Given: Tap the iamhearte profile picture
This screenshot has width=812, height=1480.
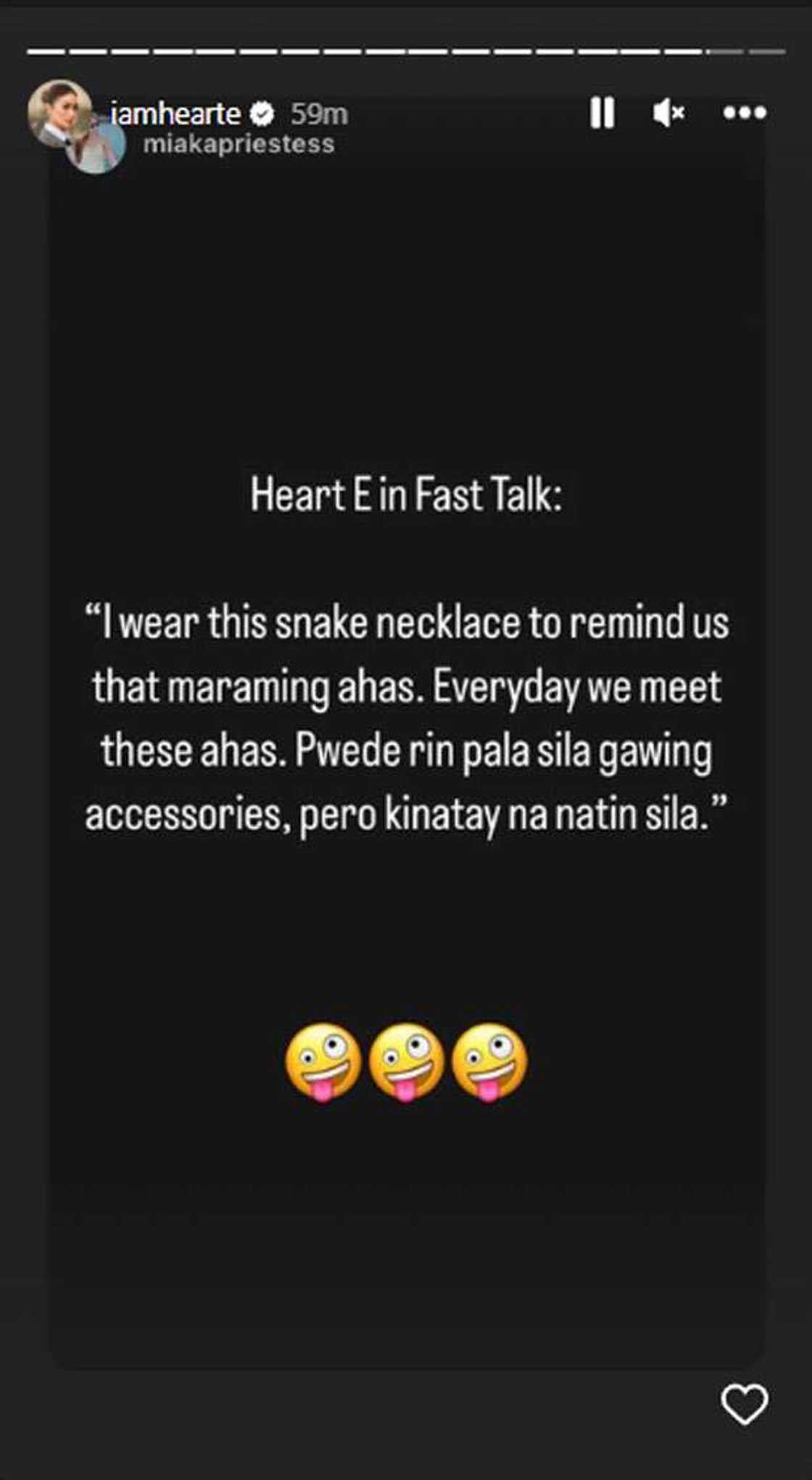Looking at the screenshot, I should (58, 112).
